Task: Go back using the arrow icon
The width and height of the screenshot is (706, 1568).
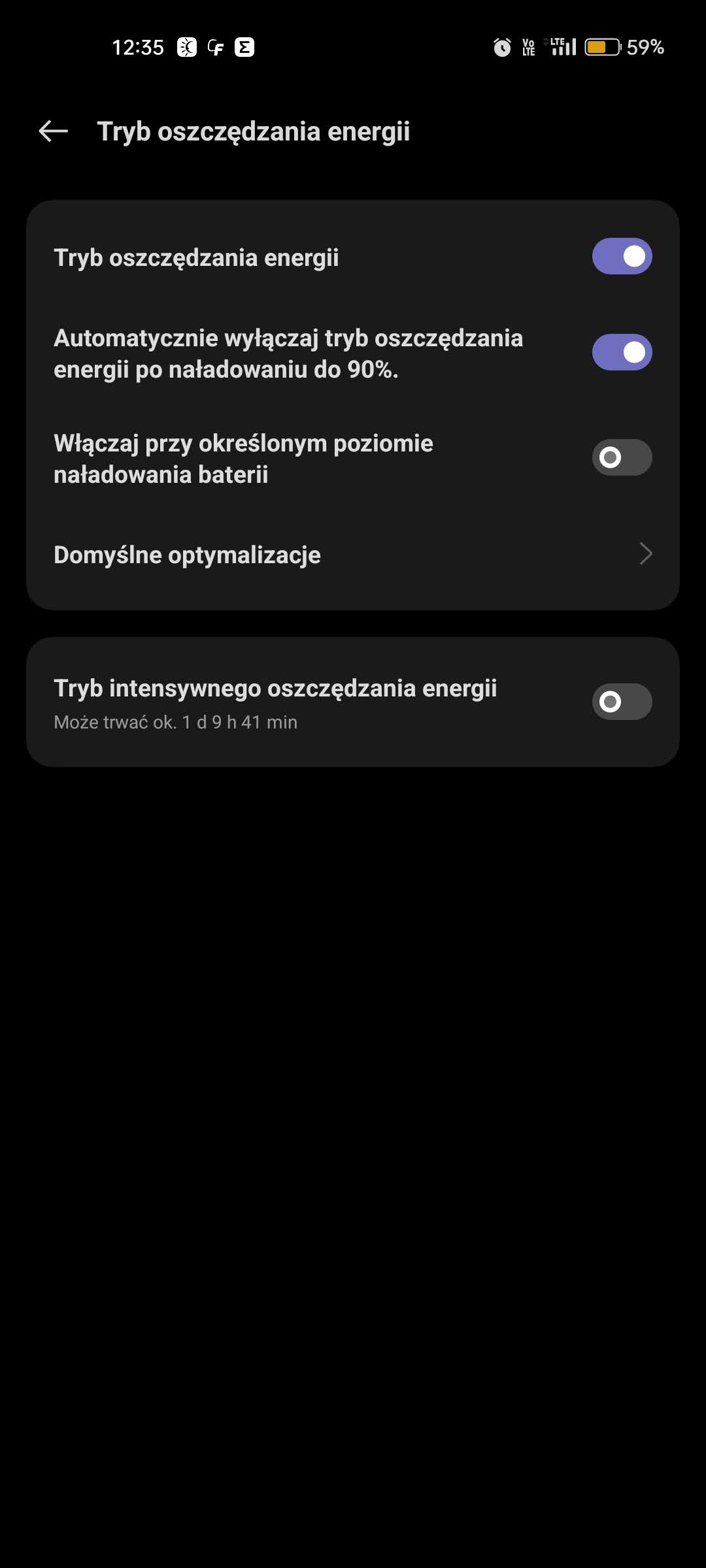Action: (53, 131)
